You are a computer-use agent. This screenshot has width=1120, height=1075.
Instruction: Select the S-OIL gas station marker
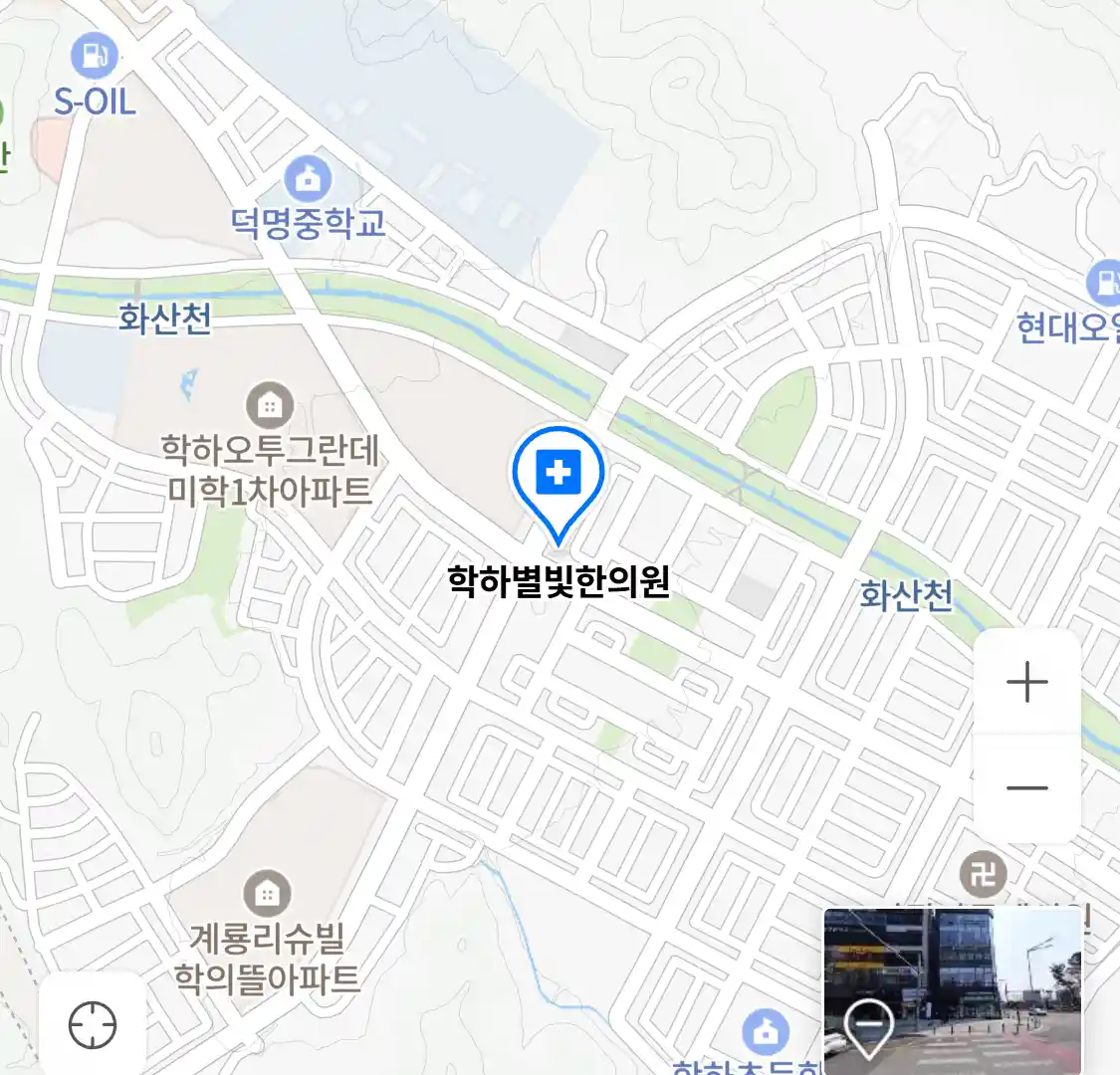tap(95, 57)
